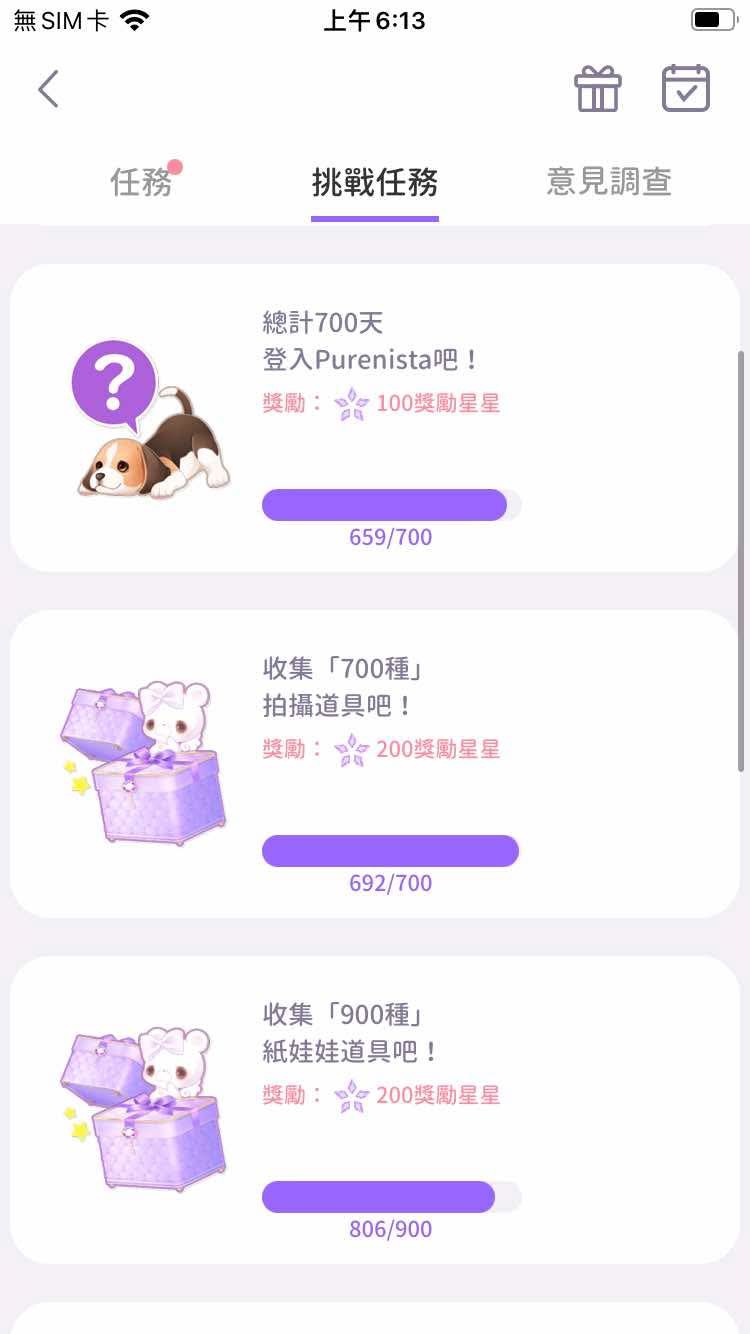Switch to the 意見調查 tab
This screenshot has height=1334, width=750.
click(x=609, y=182)
